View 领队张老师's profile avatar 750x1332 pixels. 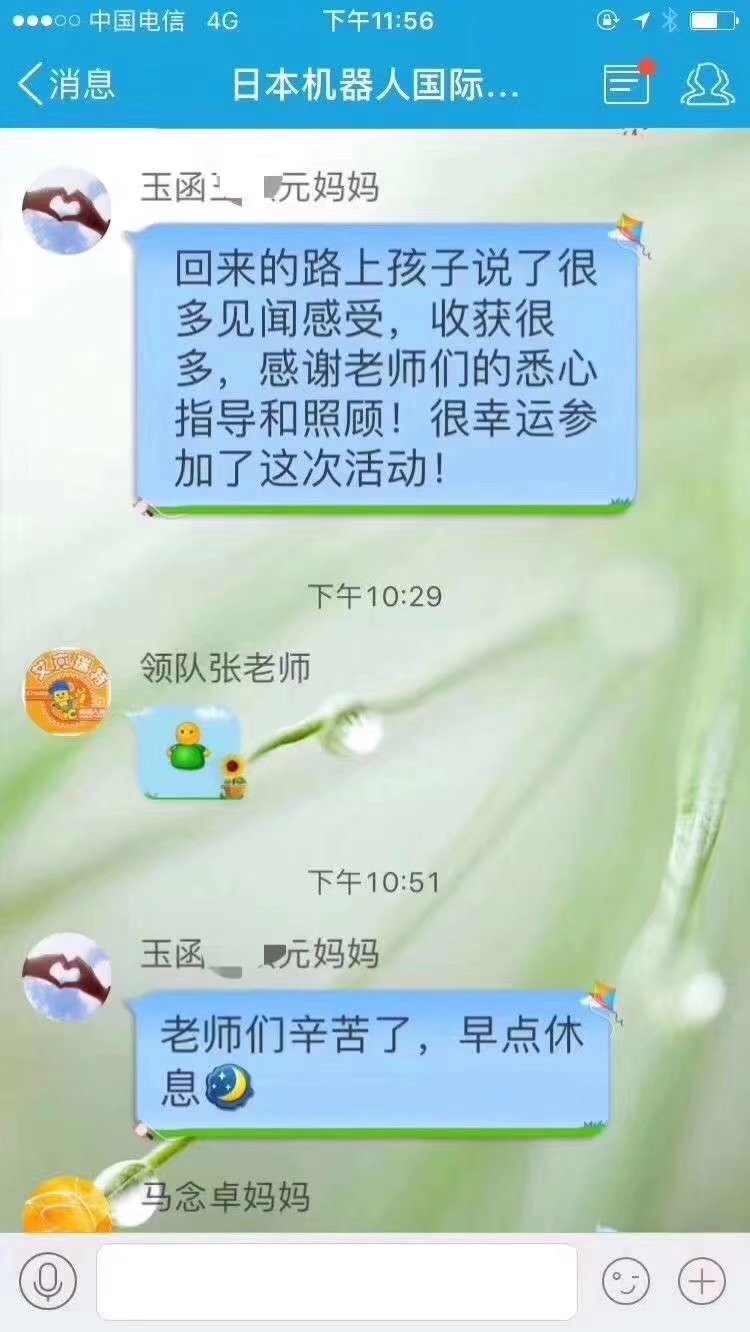(x=67, y=690)
